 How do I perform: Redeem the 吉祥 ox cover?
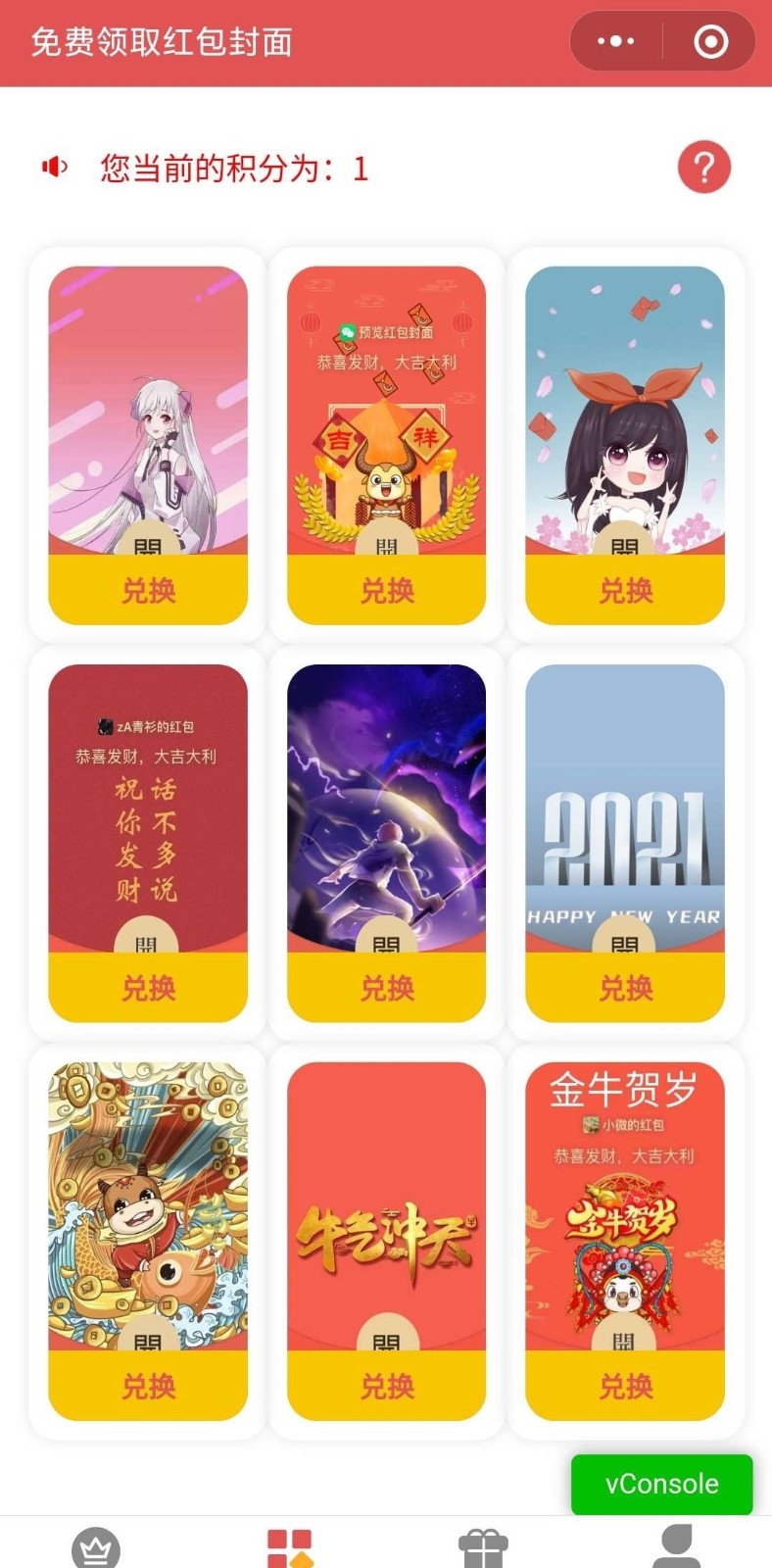coord(387,590)
